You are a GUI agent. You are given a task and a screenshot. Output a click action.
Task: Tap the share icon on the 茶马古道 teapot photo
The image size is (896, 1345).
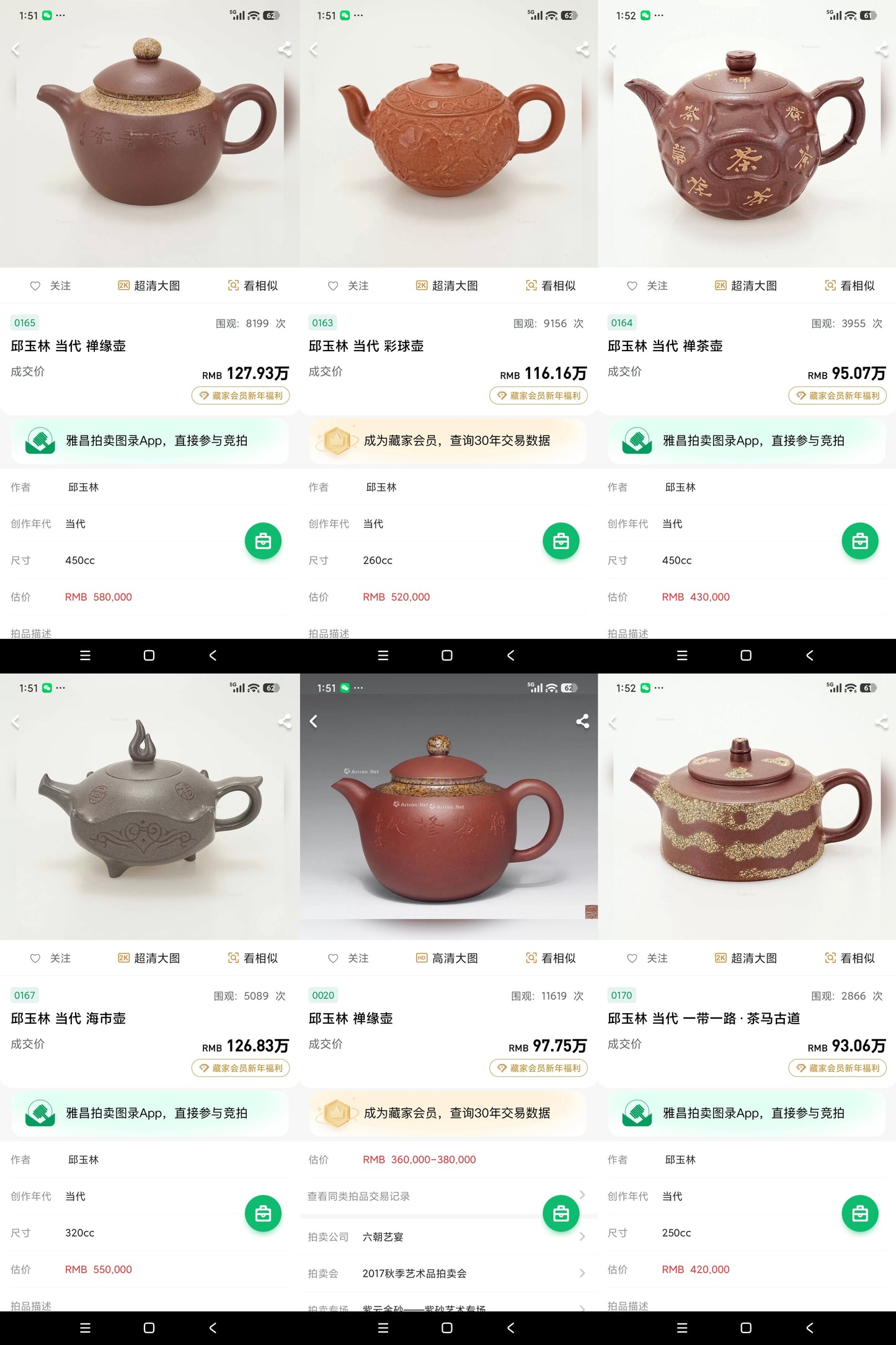[881, 720]
